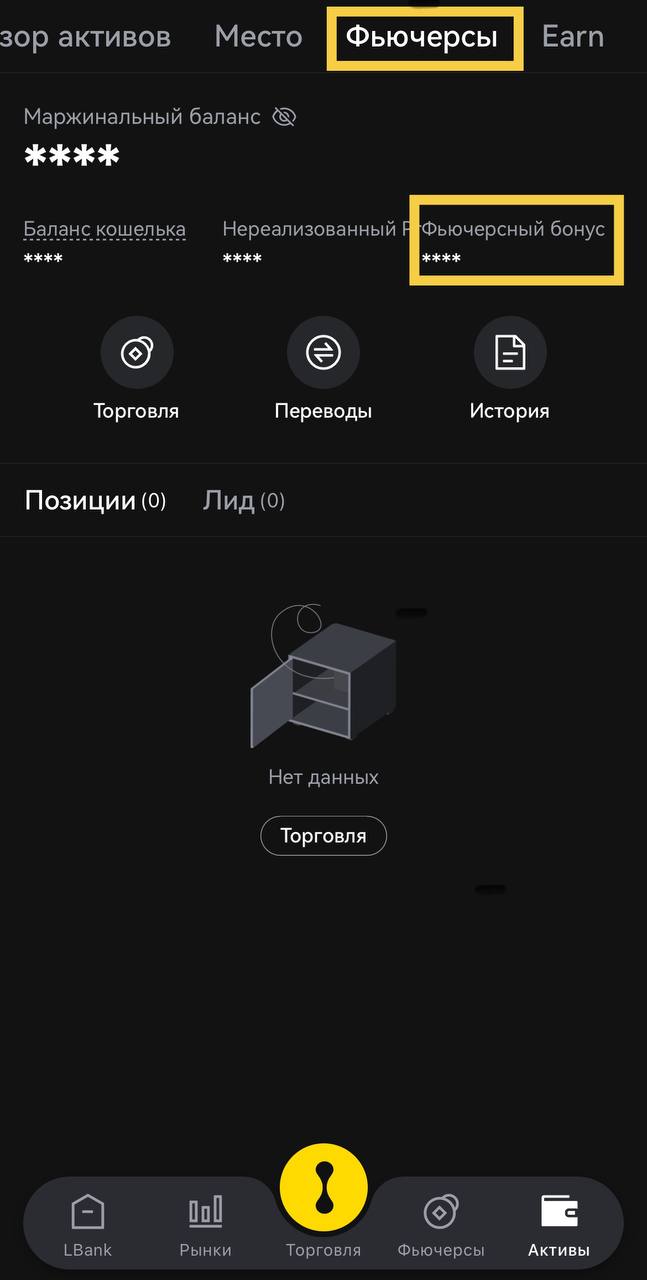Image resolution: width=647 pixels, height=1280 pixels.
Task: Open Торговля round shortcut icon
Action: click(x=137, y=353)
